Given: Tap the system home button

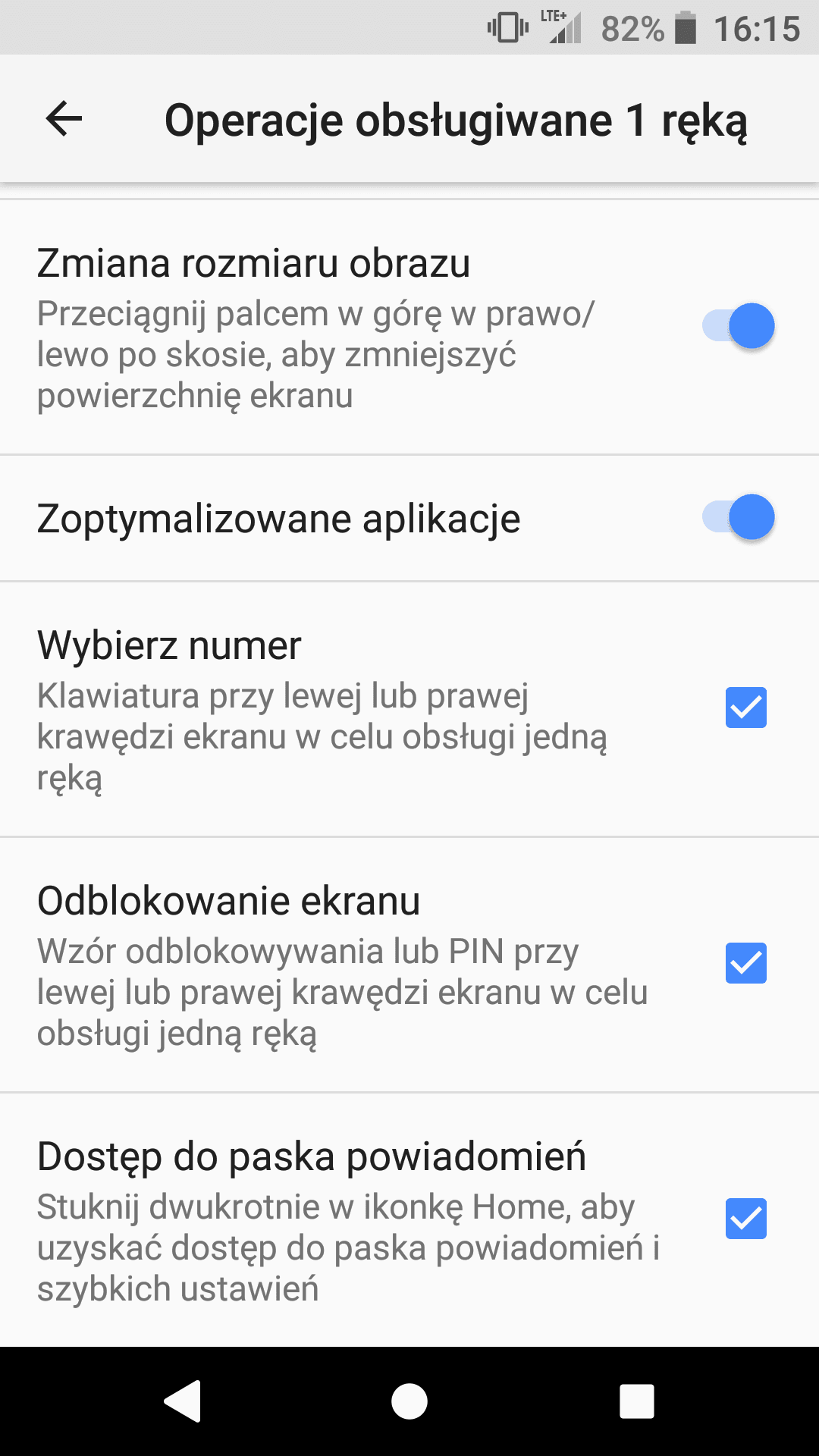Looking at the screenshot, I should [x=409, y=1401].
